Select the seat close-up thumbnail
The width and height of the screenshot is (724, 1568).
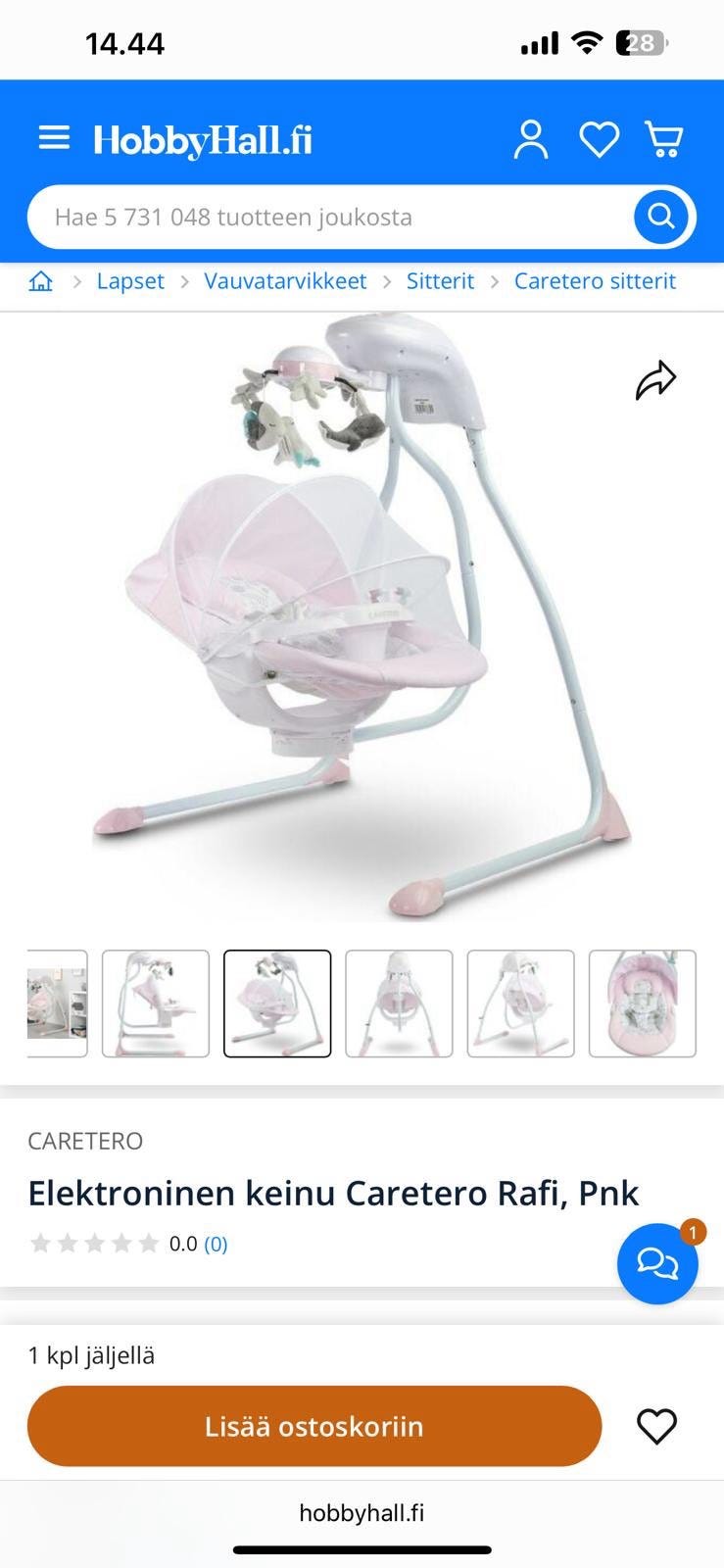click(642, 1004)
